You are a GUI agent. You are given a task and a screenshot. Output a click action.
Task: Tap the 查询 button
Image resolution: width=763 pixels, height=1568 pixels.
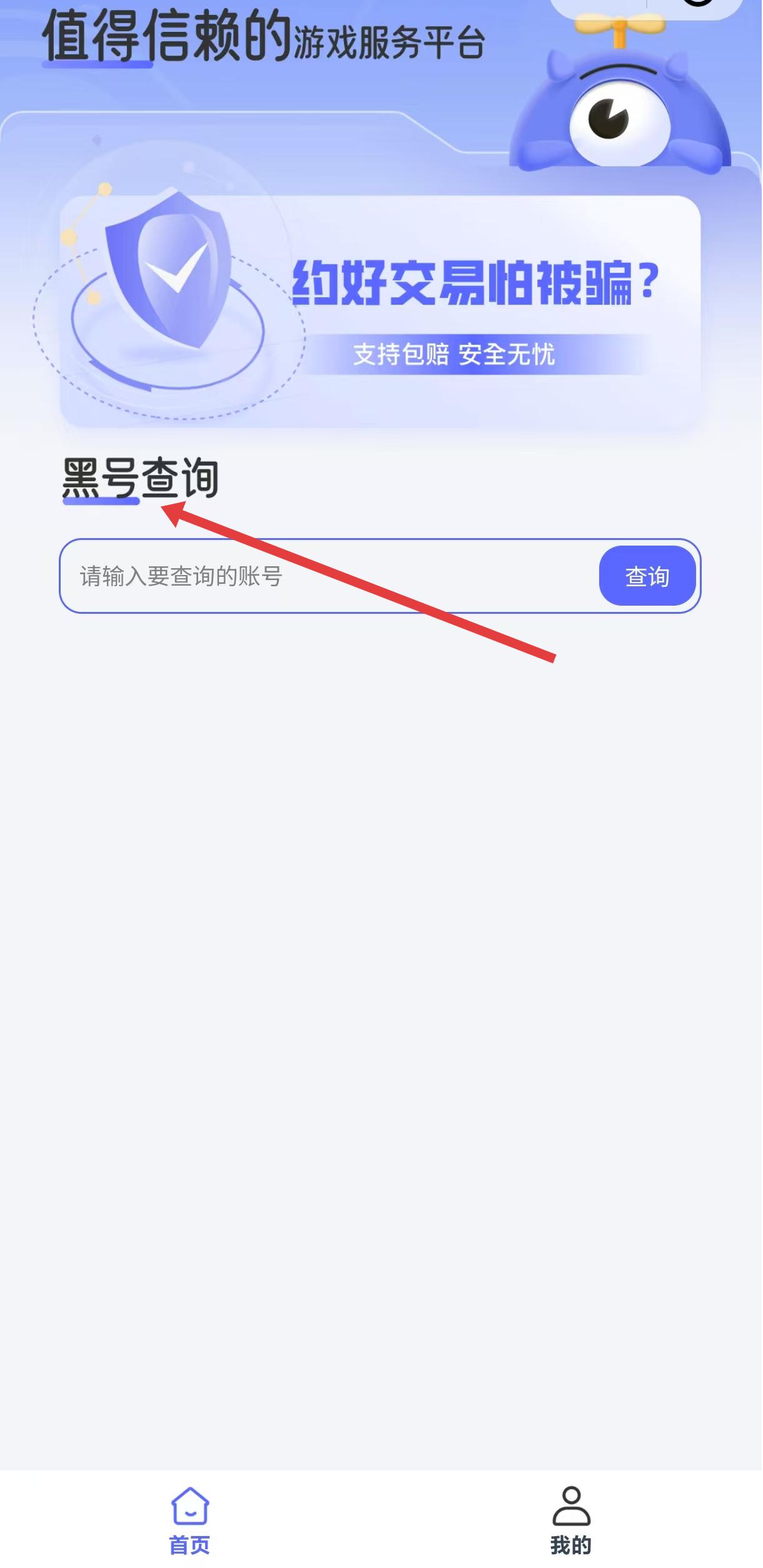click(647, 576)
